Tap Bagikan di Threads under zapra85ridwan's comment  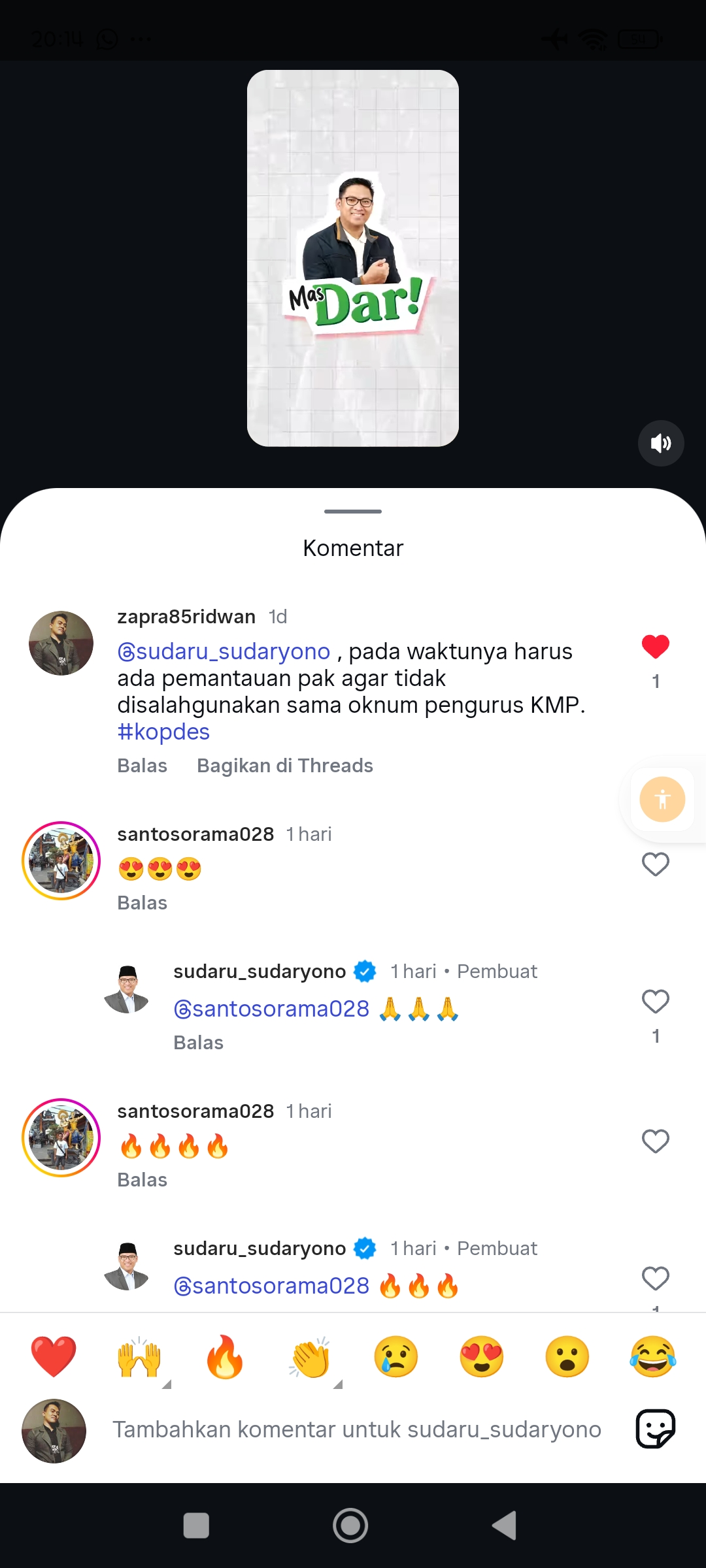285,766
